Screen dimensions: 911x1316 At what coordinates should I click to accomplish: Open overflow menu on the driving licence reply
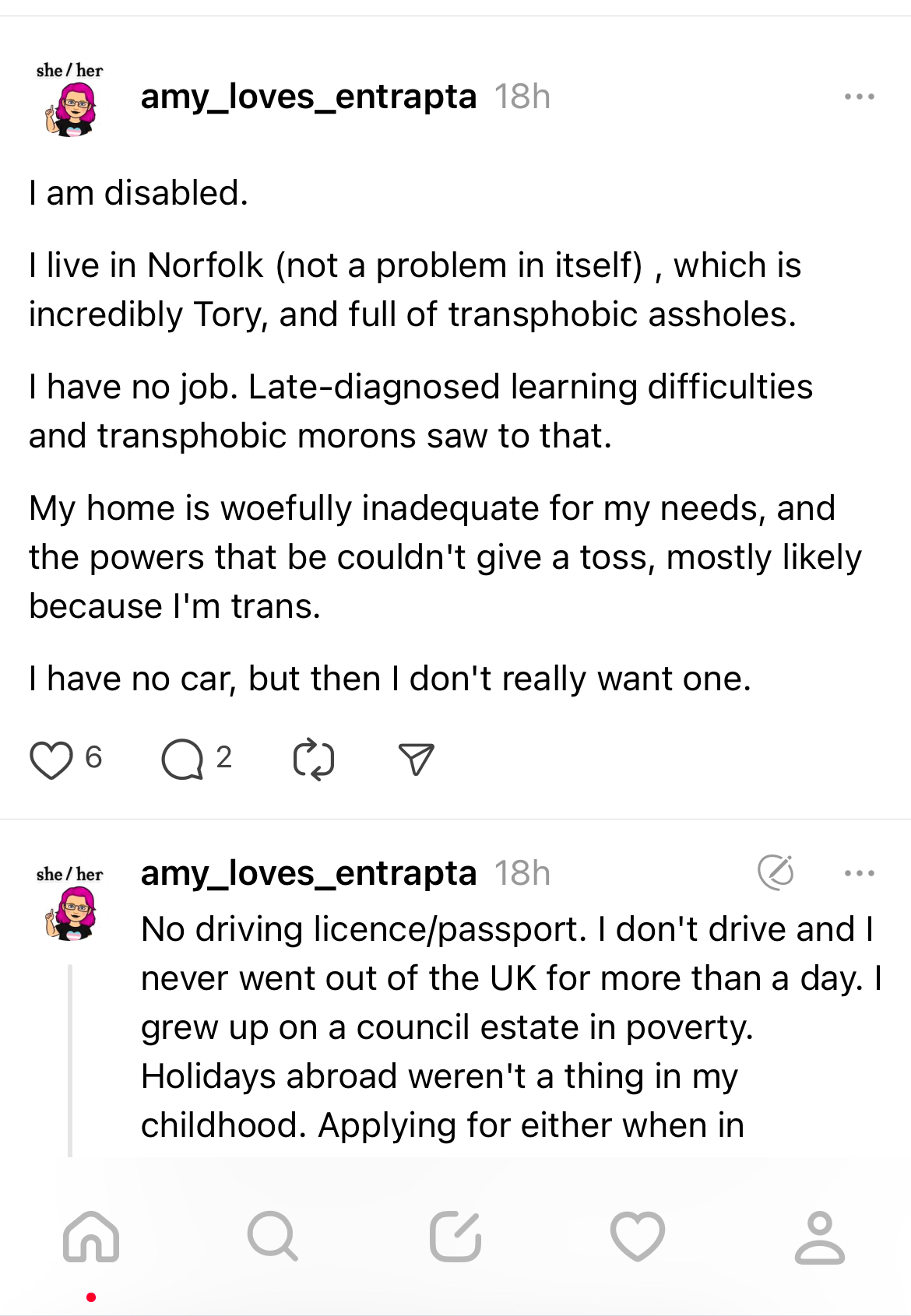859,873
